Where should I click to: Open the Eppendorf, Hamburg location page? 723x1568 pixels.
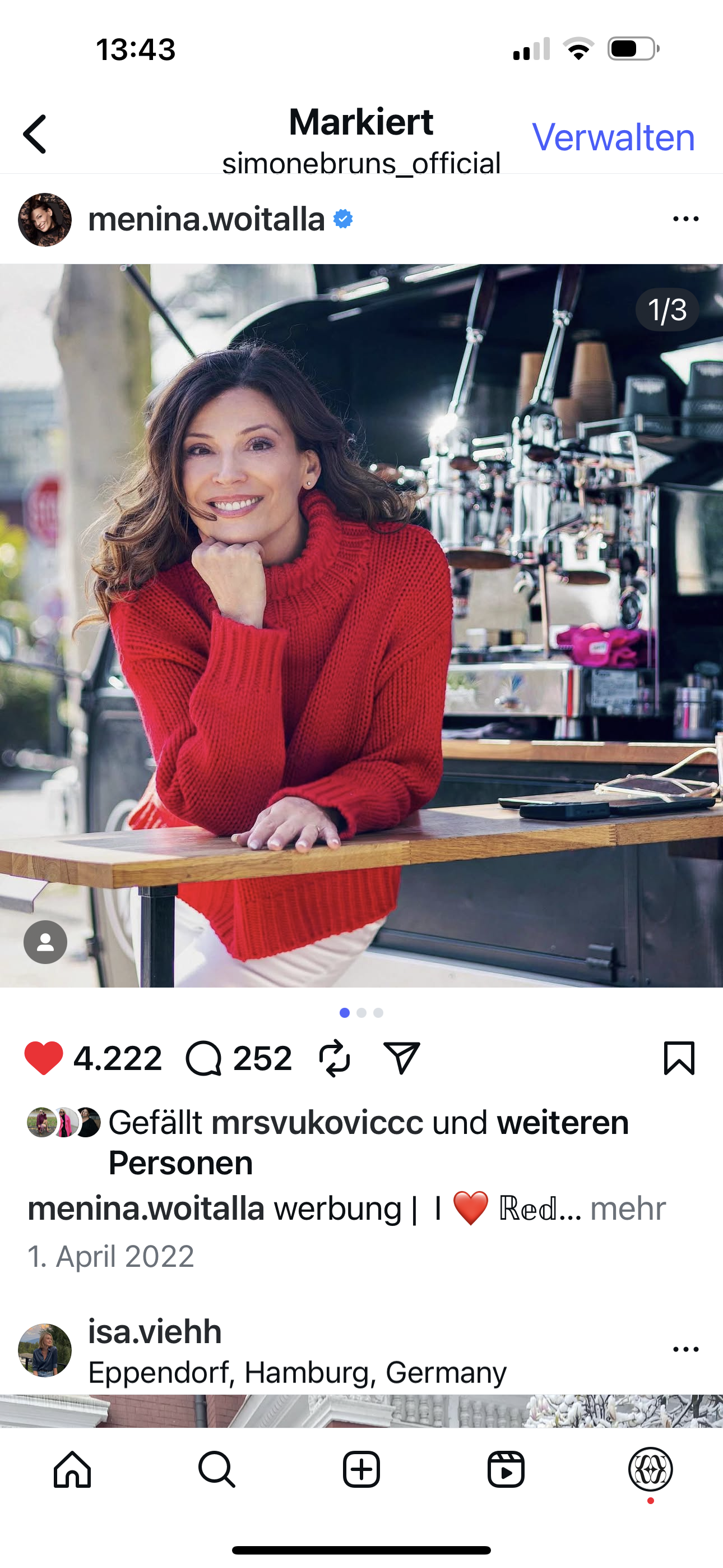[297, 1373]
